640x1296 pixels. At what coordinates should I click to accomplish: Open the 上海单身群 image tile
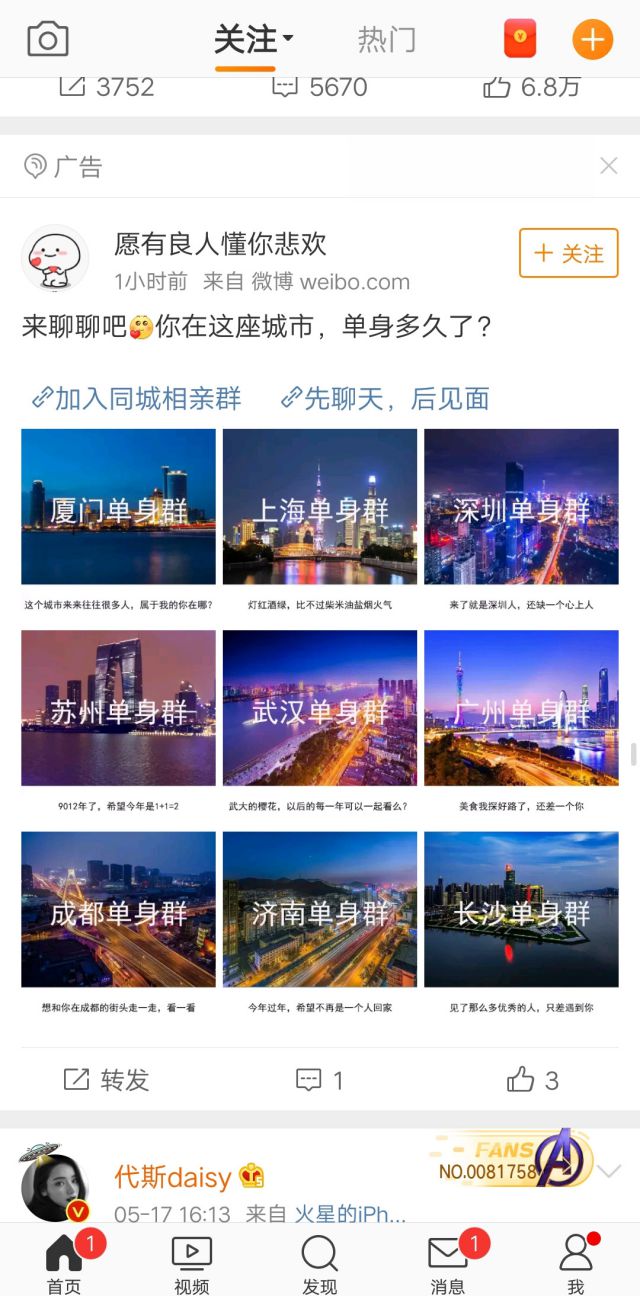[x=320, y=507]
